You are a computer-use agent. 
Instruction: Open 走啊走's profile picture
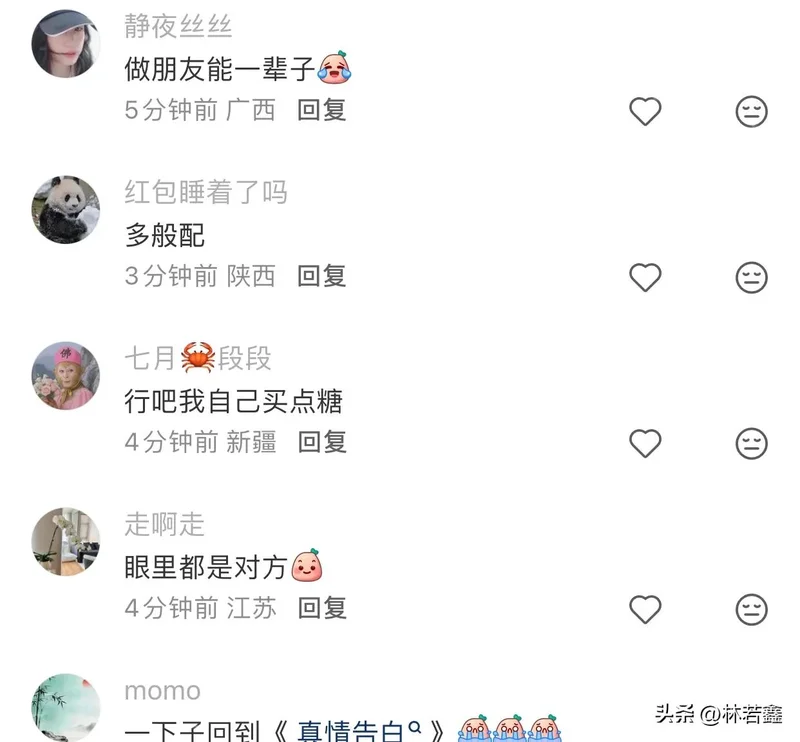(67, 541)
